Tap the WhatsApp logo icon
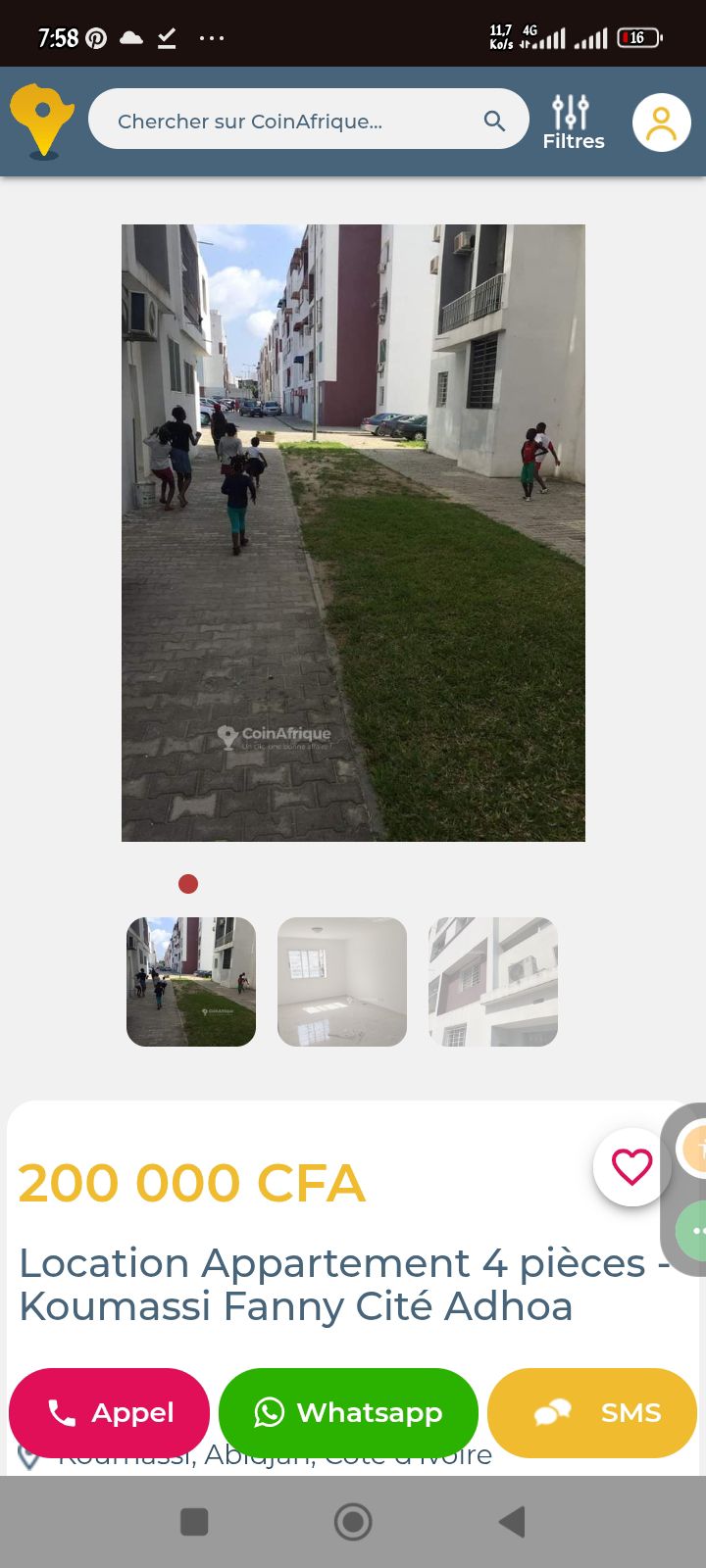The width and height of the screenshot is (706, 1568). [x=268, y=1412]
